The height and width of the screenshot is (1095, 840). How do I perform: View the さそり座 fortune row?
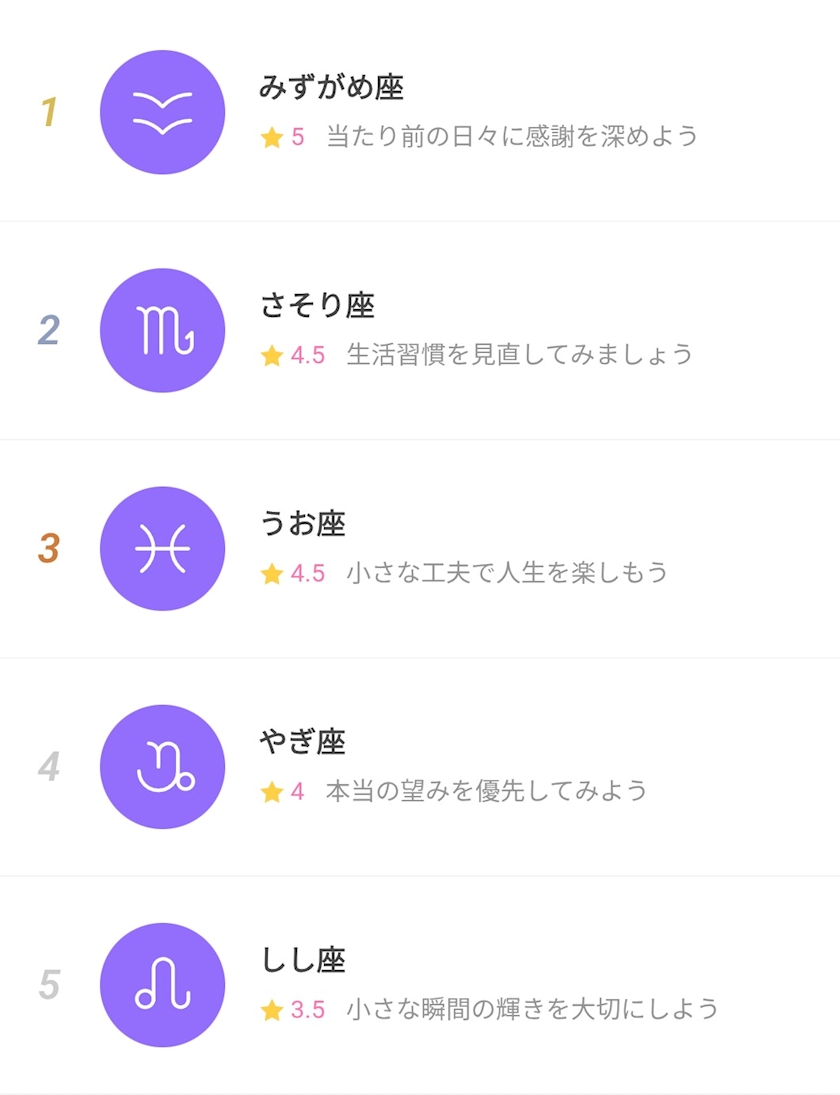tap(420, 330)
